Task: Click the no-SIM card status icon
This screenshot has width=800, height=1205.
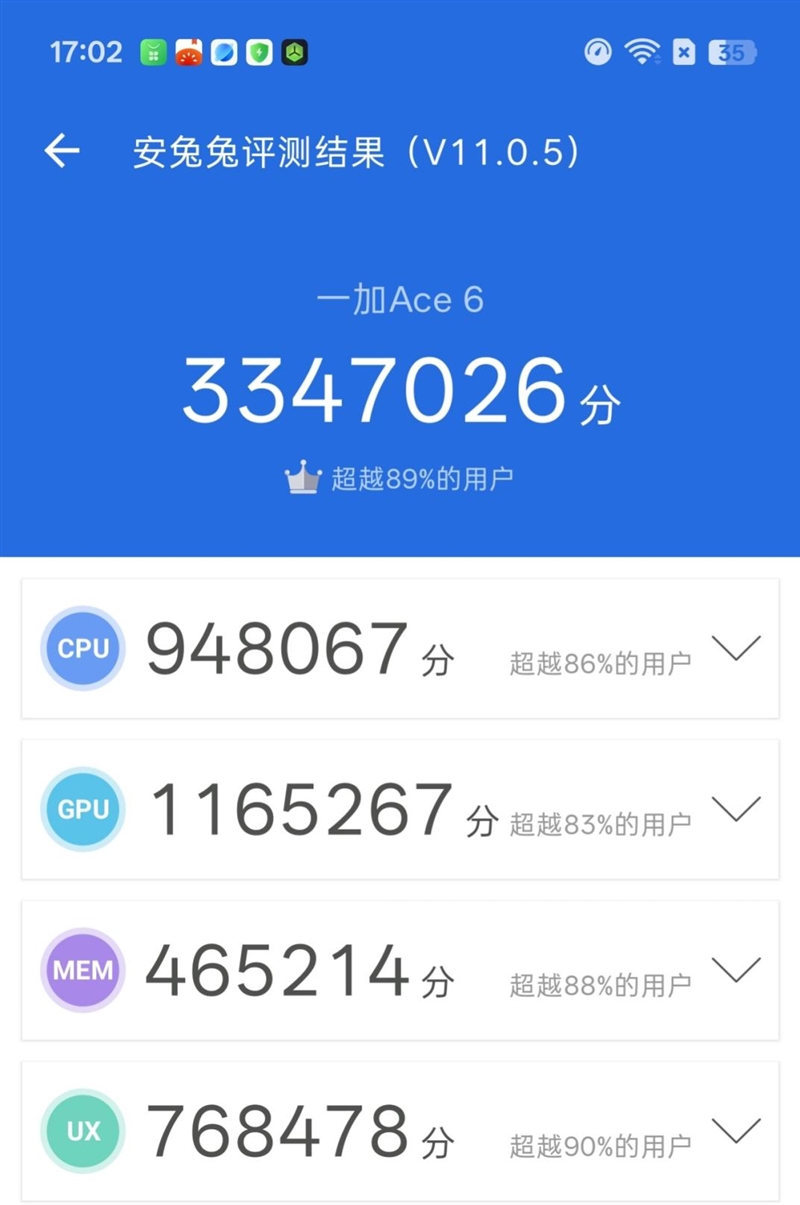Action: point(684,52)
